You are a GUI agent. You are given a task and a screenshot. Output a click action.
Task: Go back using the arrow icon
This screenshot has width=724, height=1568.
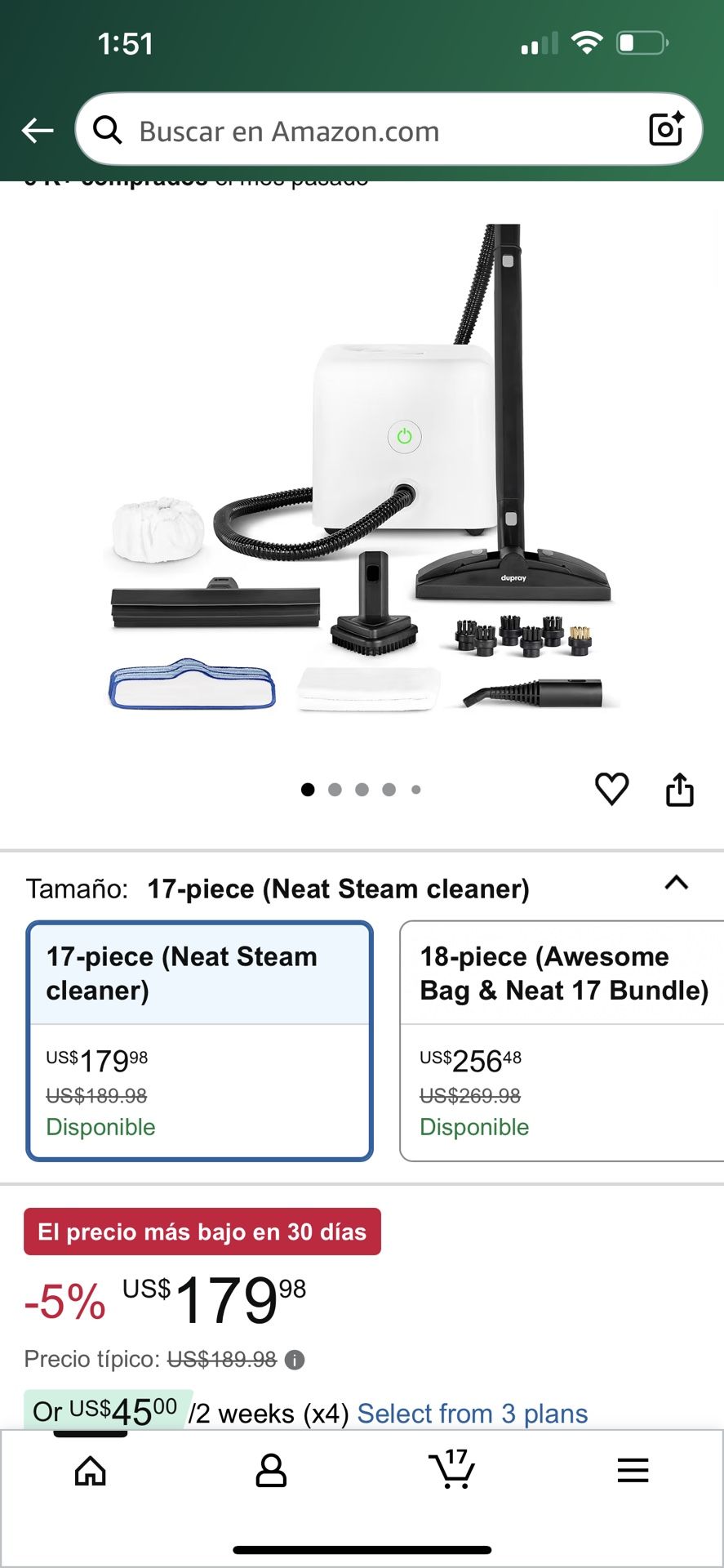point(38,130)
